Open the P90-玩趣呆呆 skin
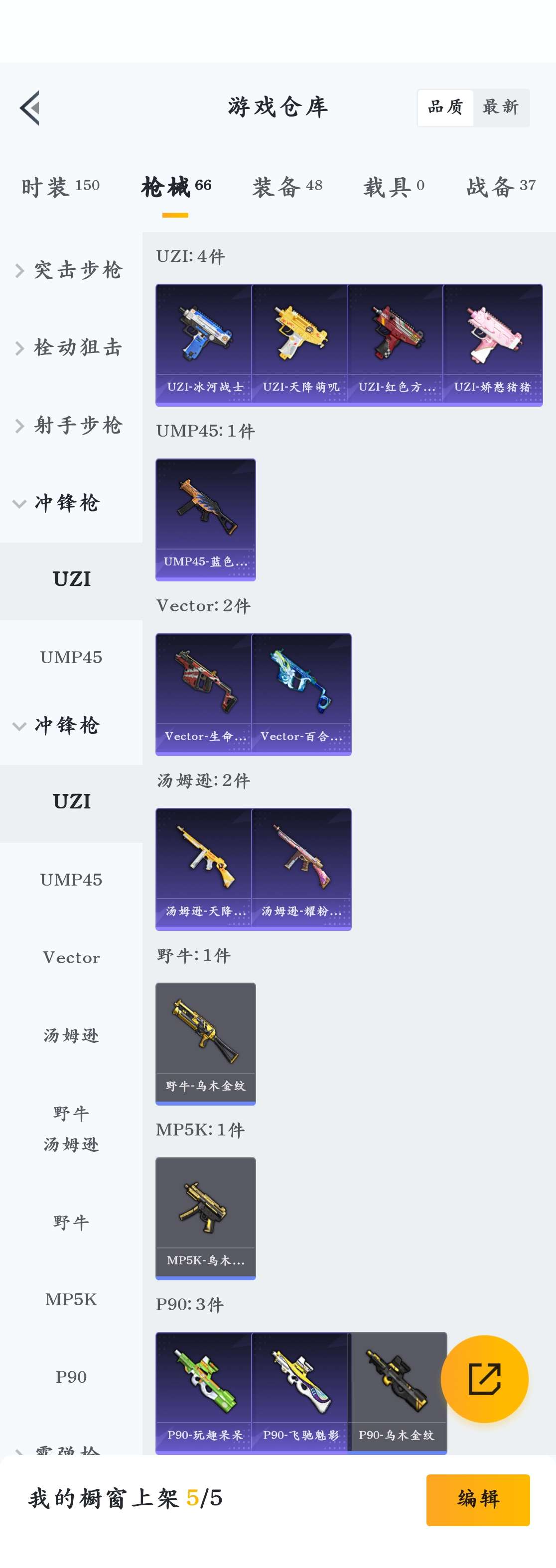This screenshot has height=1568, width=556. coord(205,1393)
